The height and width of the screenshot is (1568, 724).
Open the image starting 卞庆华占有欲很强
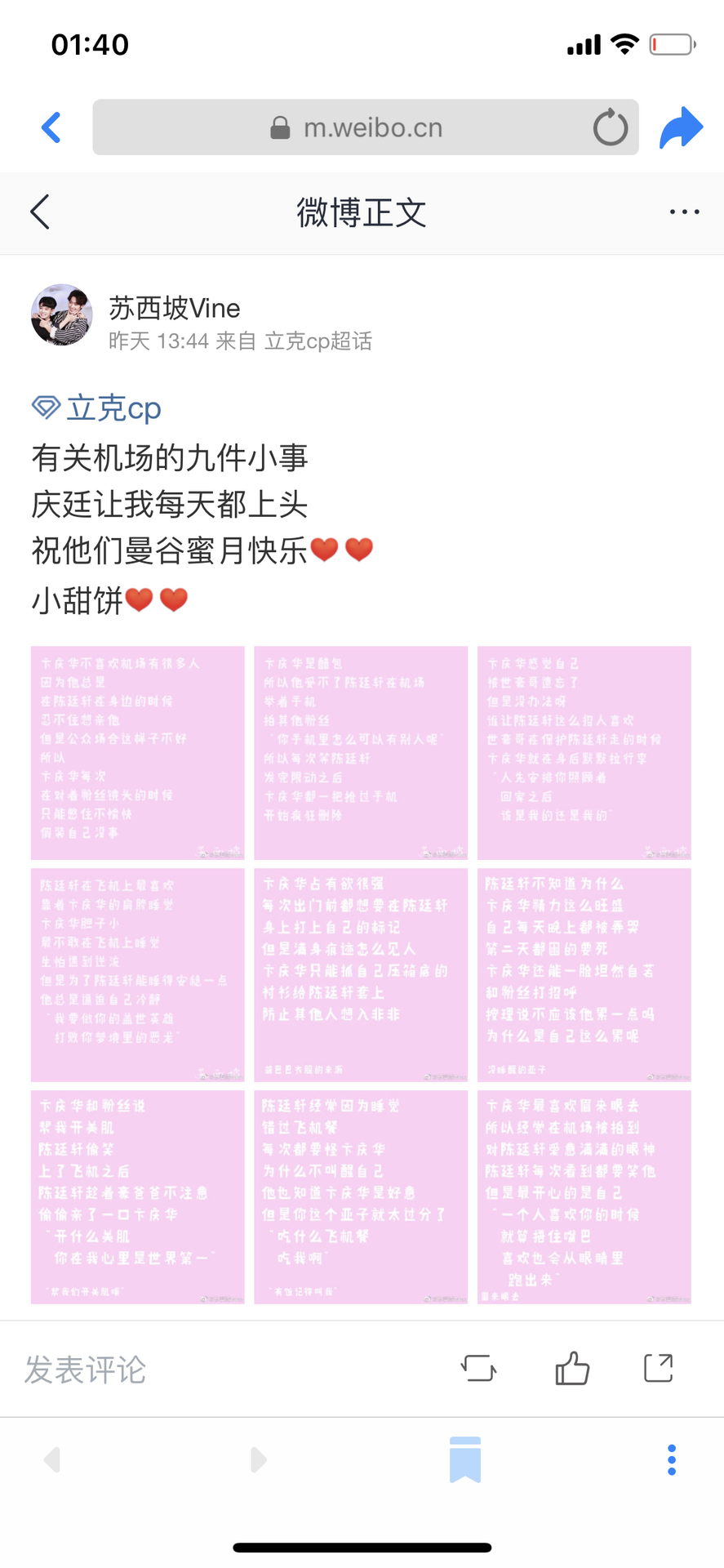pos(361,974)
